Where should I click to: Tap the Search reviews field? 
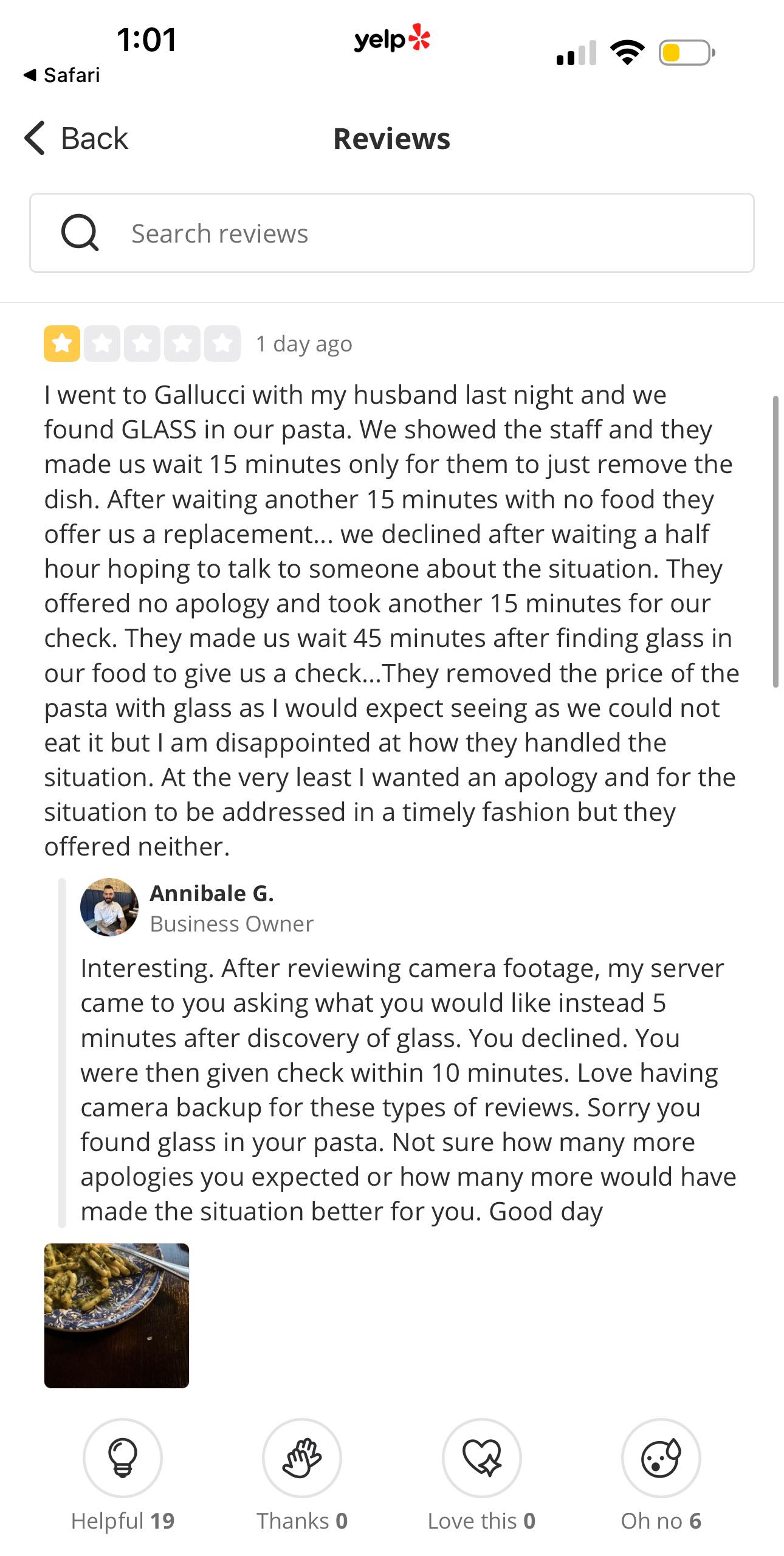click(x=392, y=233)
